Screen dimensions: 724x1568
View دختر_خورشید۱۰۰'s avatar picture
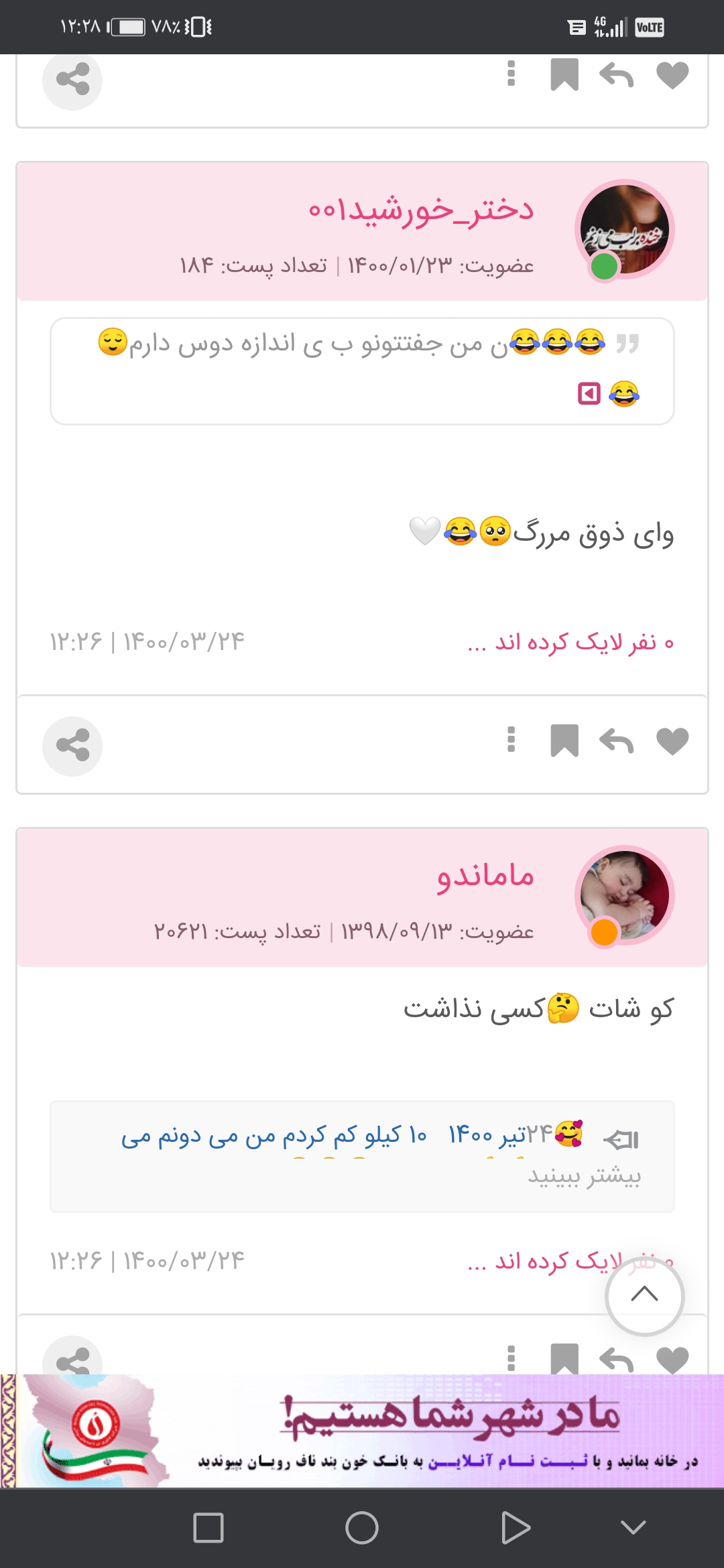pyautogui.click(x=624, y=230)
